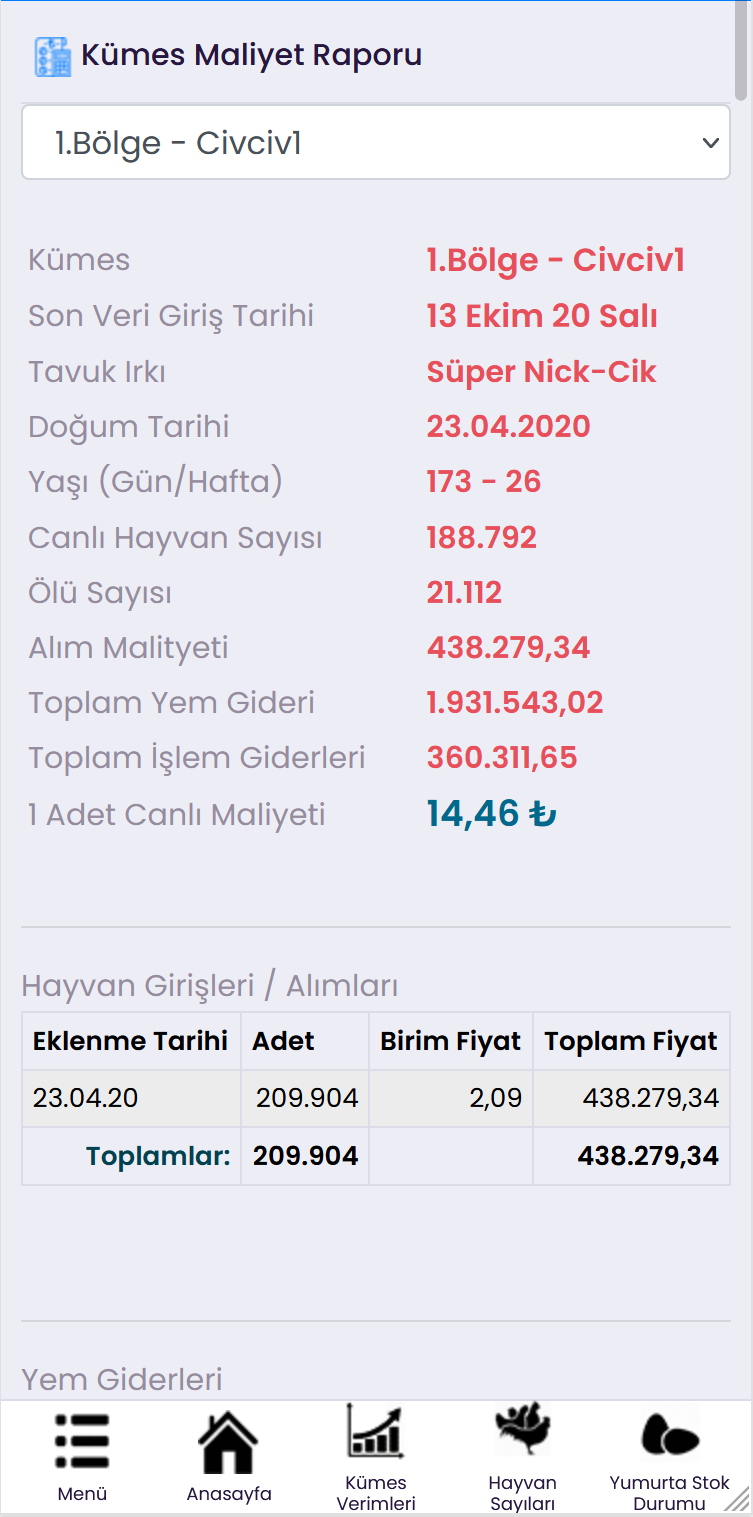Viewport: 753px width, 1517px height.
Task: Go to Anasayfa
Action: (228, 1457)
